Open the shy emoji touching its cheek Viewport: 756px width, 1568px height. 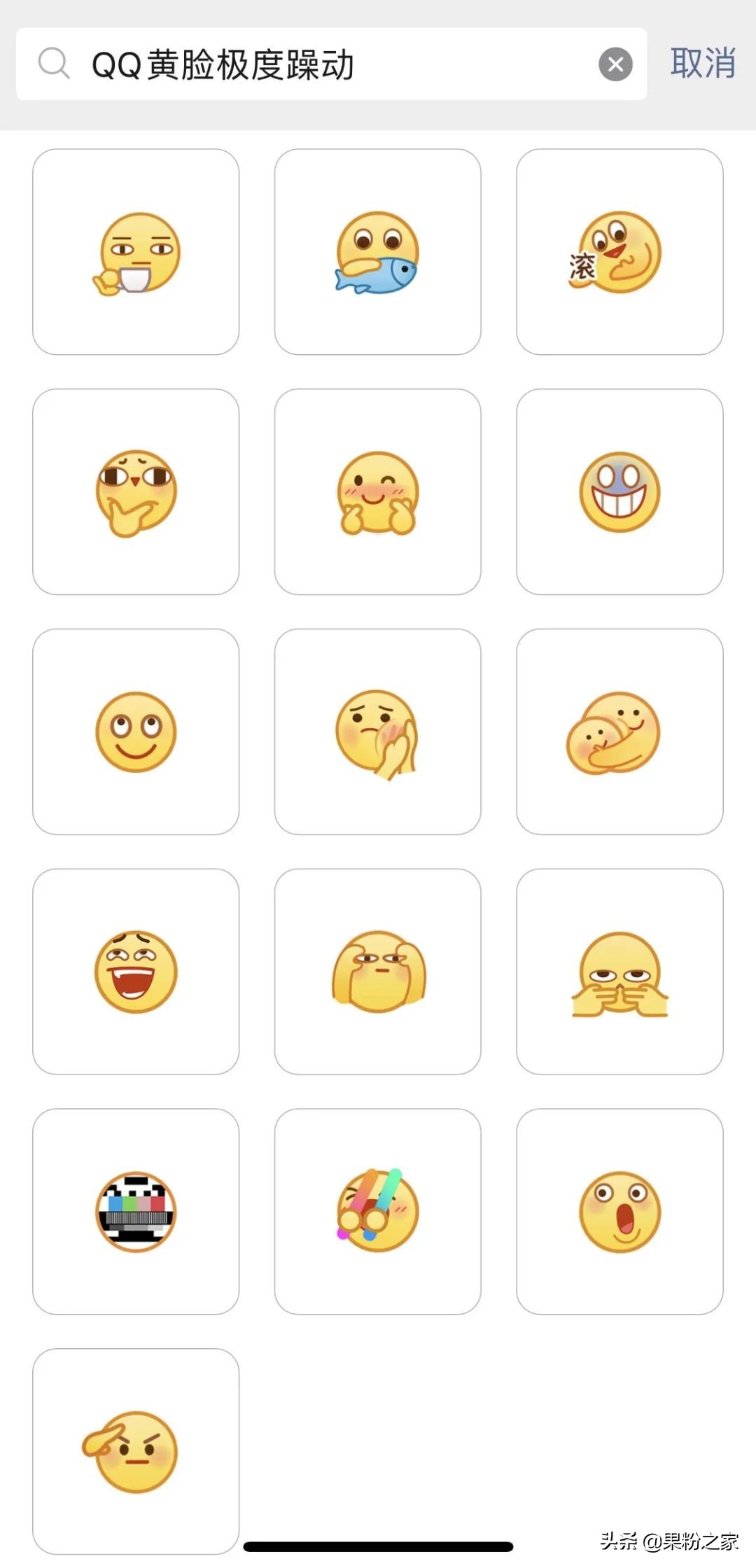point(377,731)
